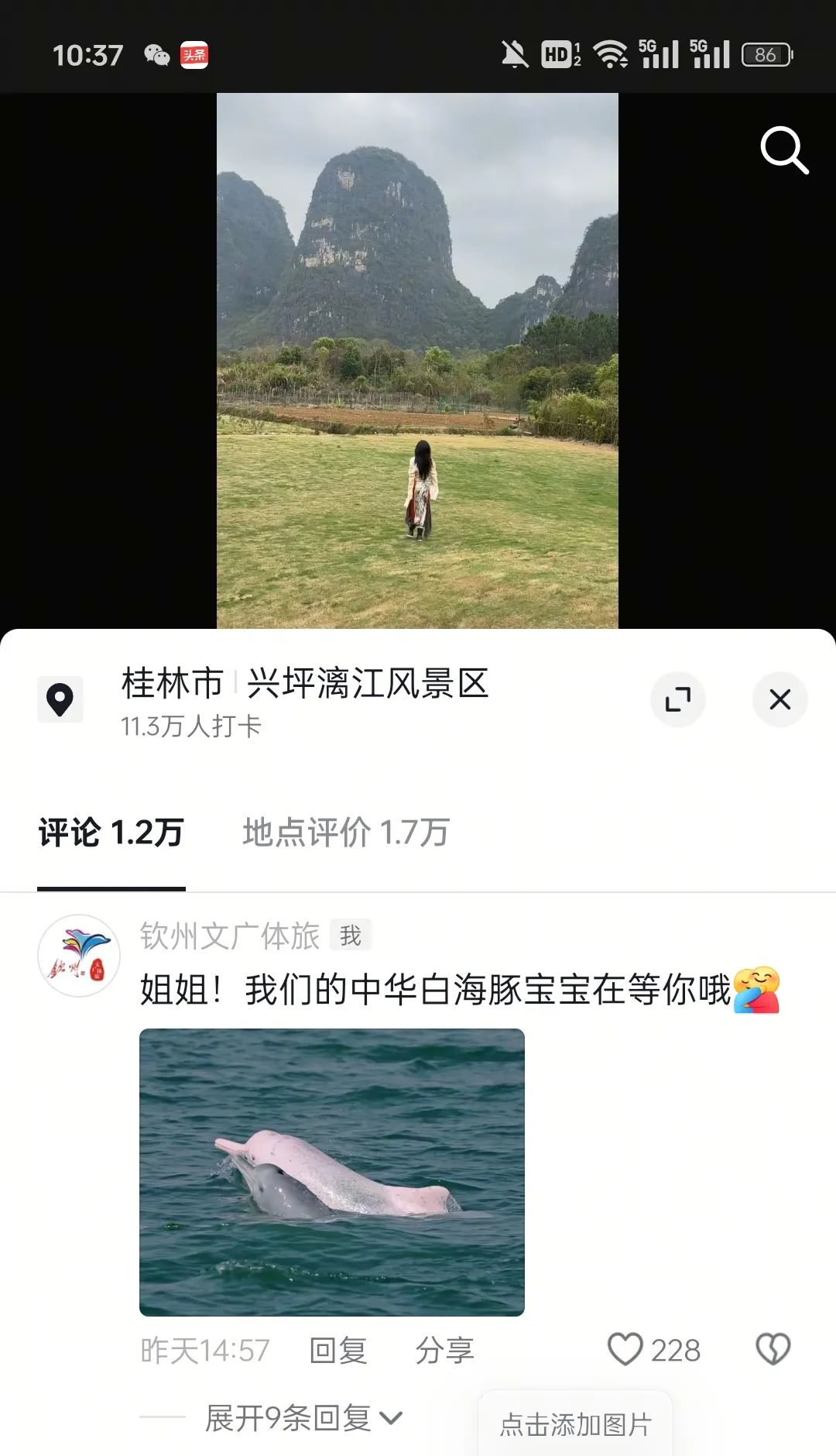Switch to the 地点评价 tab
The height and width of the screenshot is (1456, 836).
[346, 833]
